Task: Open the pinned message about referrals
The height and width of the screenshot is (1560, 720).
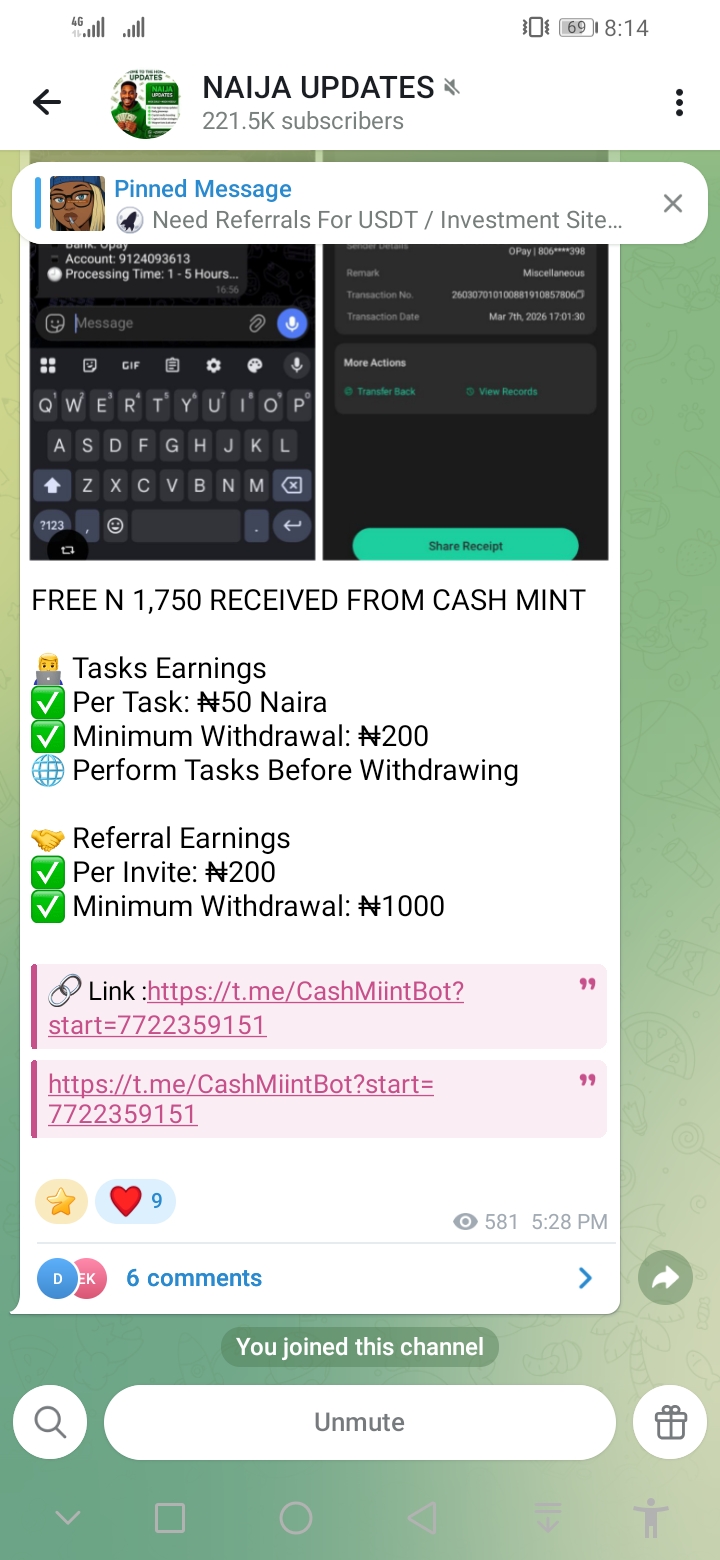Action: (370, 204)
